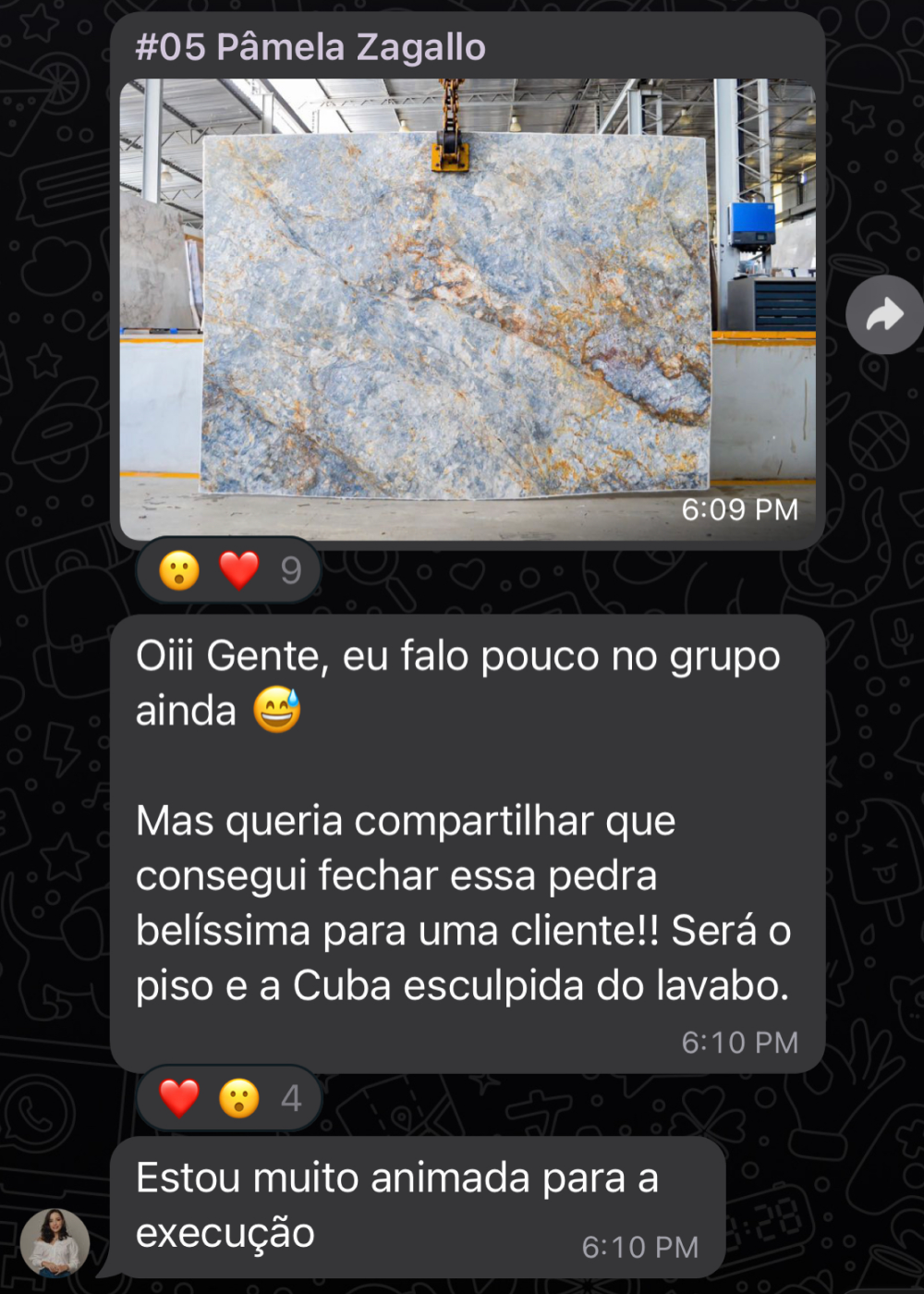This screenshot has height=1294, width=924.
Task: Click the reaction pill below the photo
Action: tap(227, 570)
